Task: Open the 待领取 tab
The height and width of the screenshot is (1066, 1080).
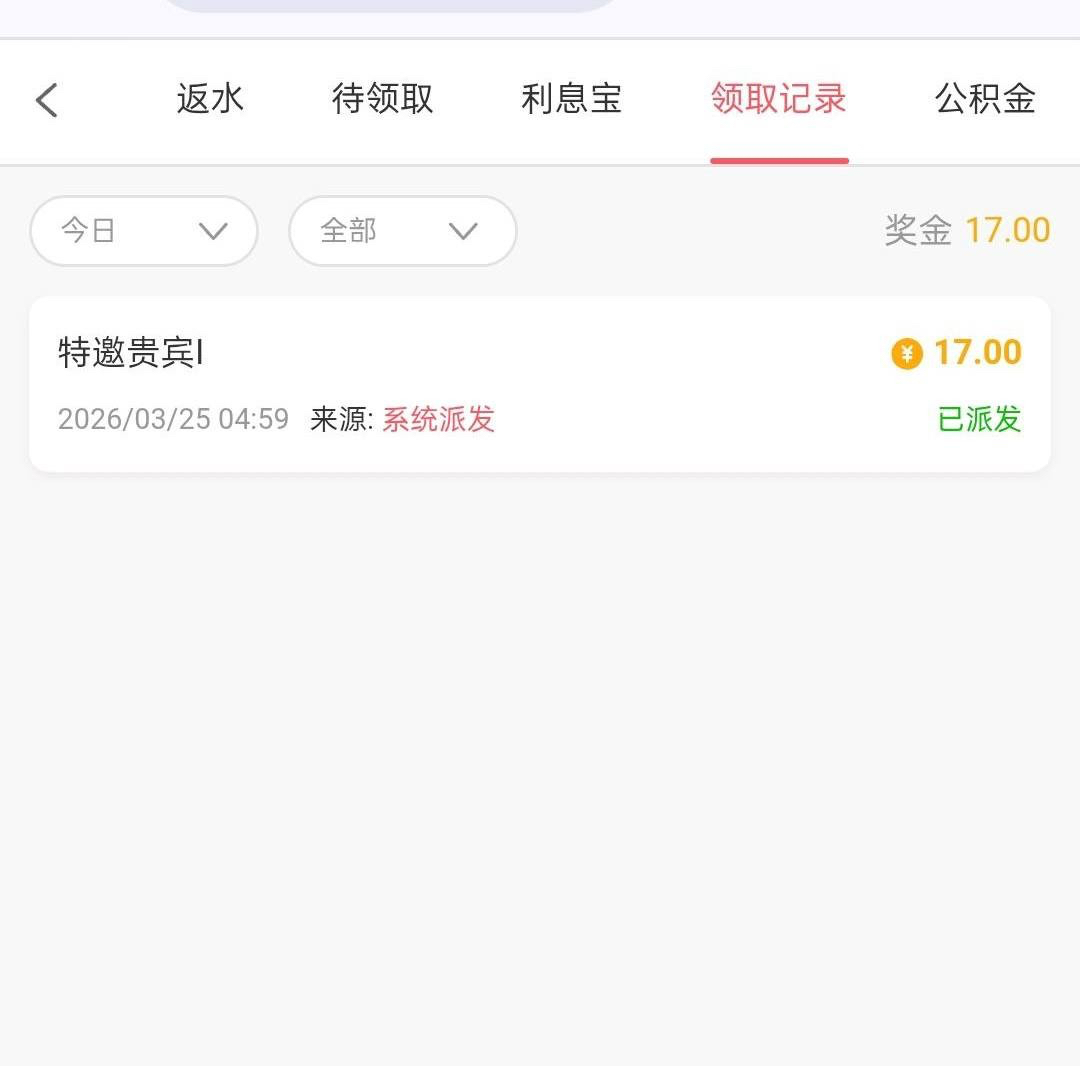Action: click(382, 99)
